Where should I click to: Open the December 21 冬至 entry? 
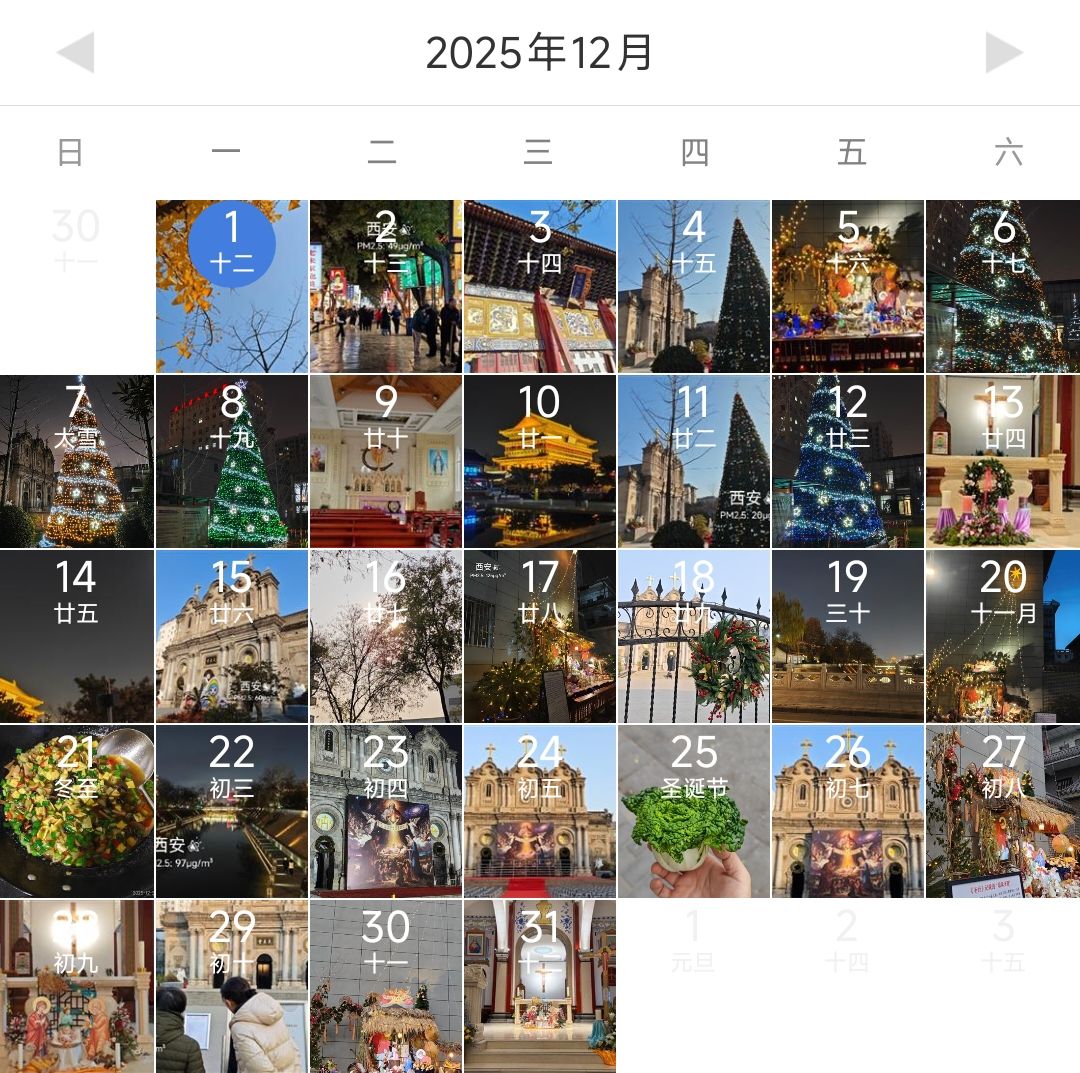[77, 811]
